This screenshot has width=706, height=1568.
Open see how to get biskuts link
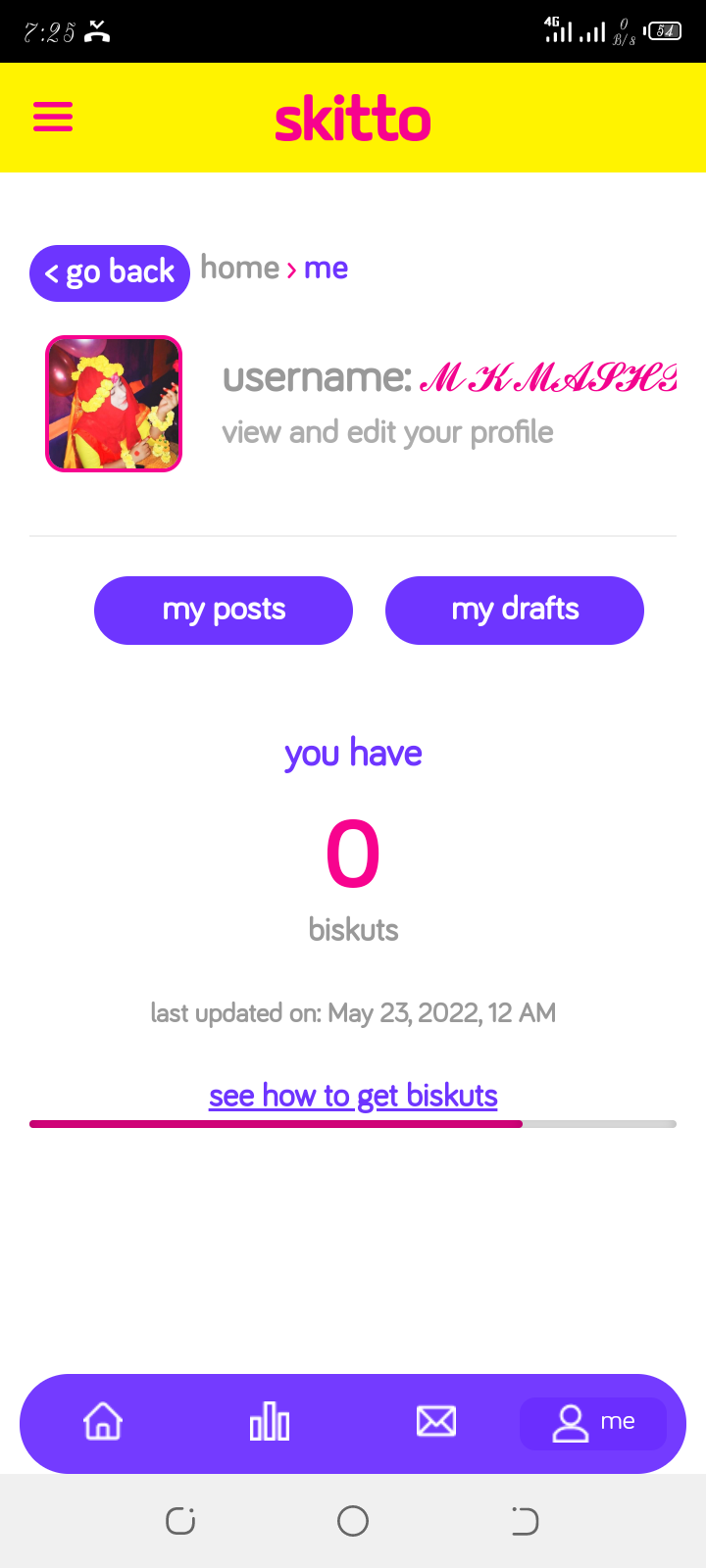(x=353, y=1096)
